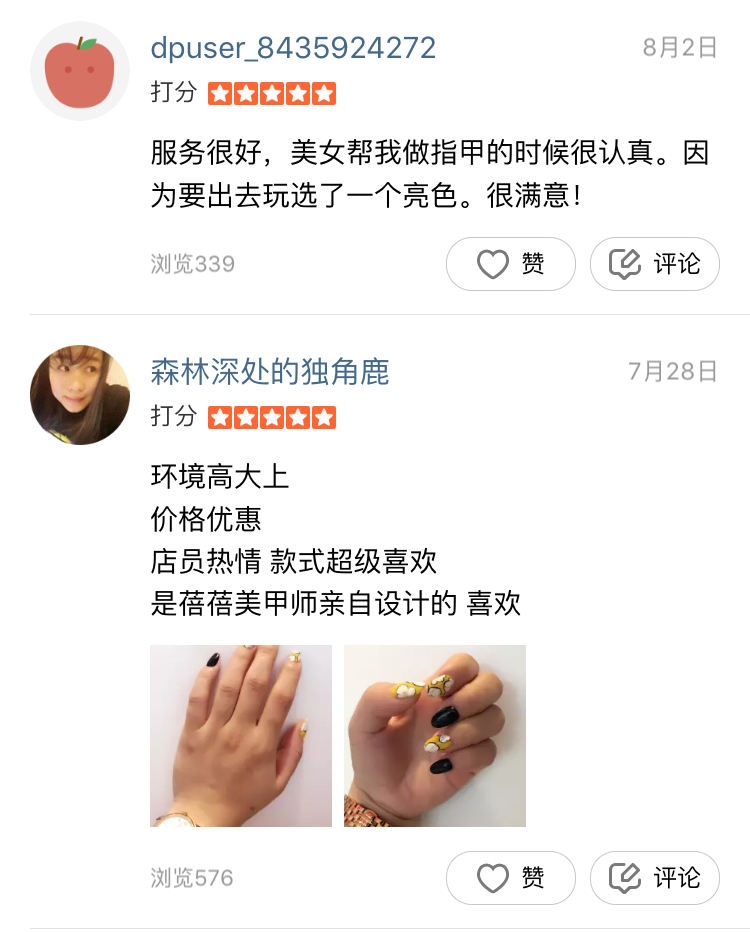The image size is (750, 932).
Task: Comment on 森林深处的独角鹿's review
Action: click(654, 878)
